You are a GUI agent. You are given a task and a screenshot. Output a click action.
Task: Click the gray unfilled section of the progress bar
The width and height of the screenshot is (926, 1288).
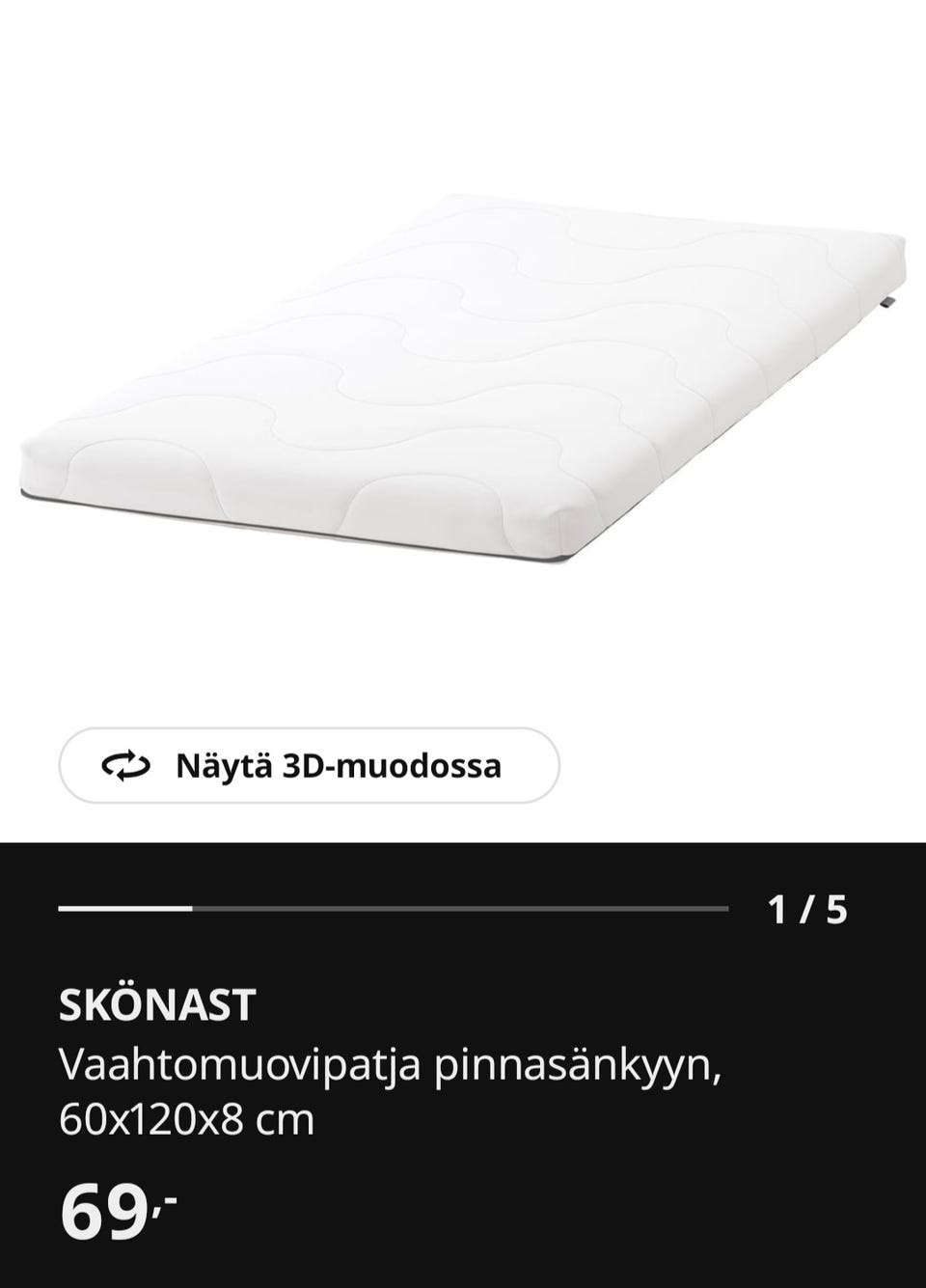click(463, 908)
